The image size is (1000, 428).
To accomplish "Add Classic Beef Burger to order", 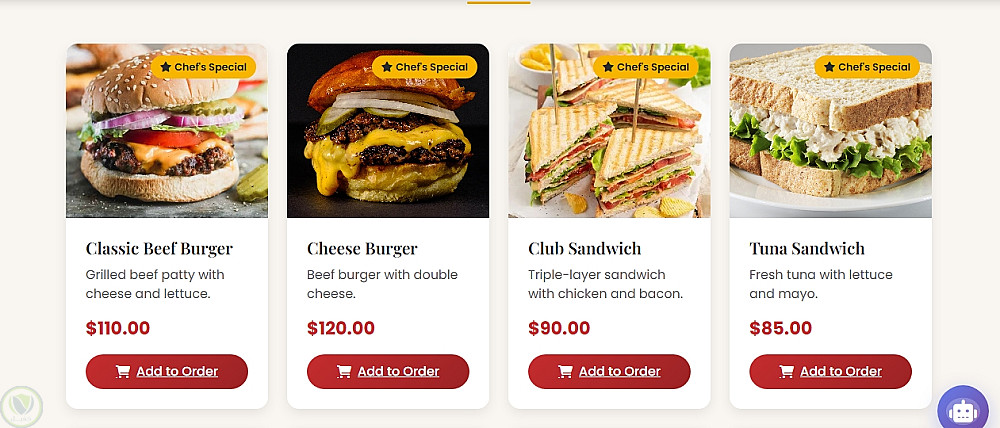I will 167,371.
